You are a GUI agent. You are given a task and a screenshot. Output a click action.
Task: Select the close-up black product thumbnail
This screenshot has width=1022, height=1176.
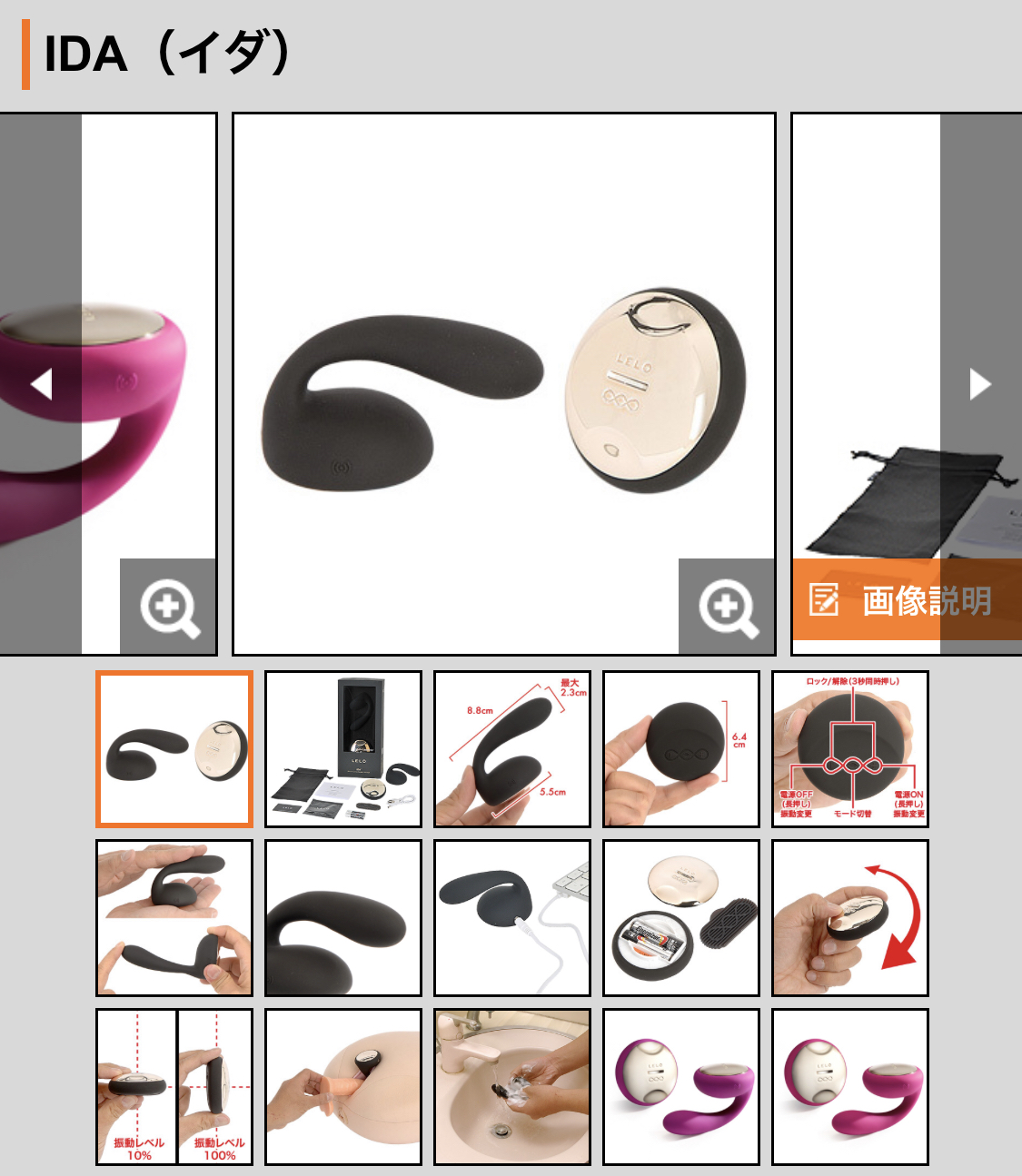click(x=343, y=918)
